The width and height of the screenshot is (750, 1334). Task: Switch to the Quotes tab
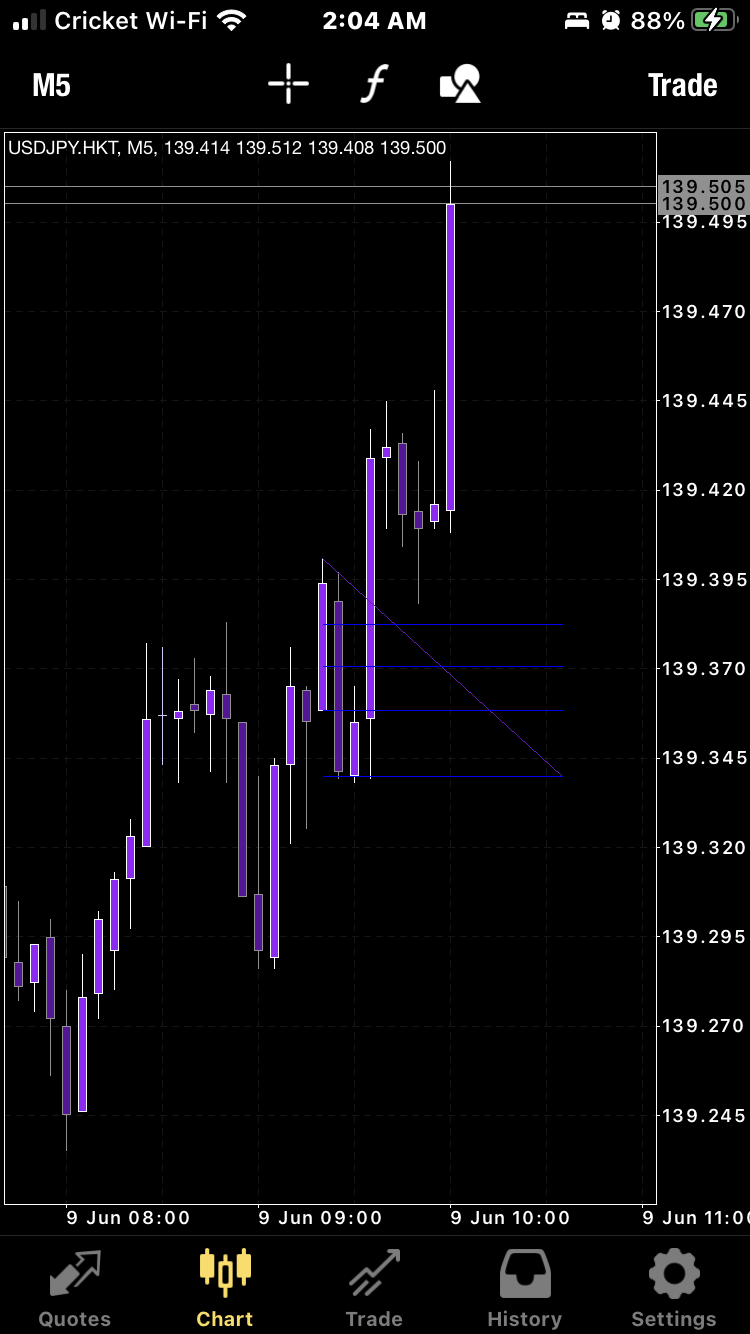tap(74, 1288)
